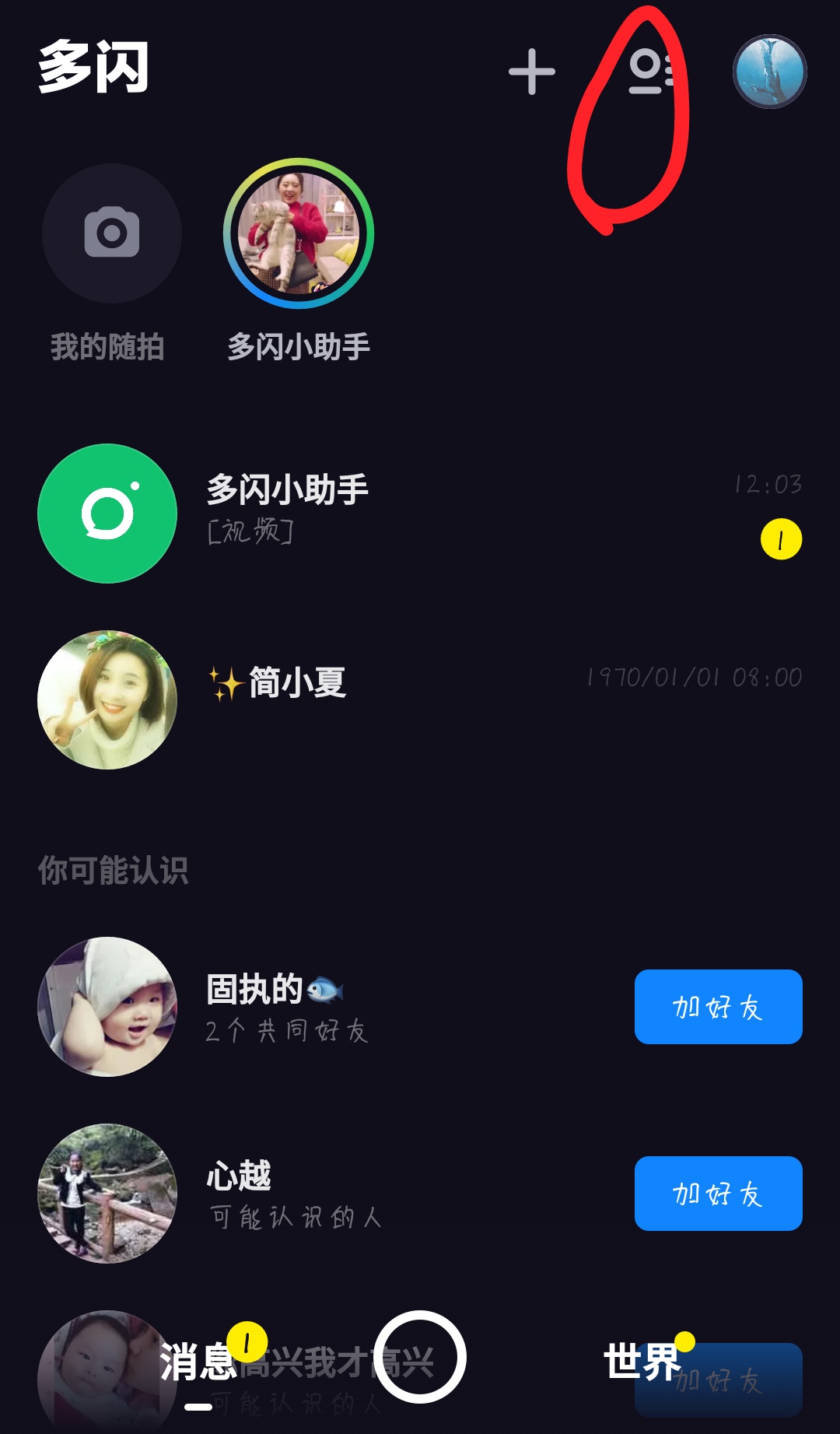The width and height of the screenshot is (840, 1434).
Task: View 多闪小助手 story
Action: 299,233
